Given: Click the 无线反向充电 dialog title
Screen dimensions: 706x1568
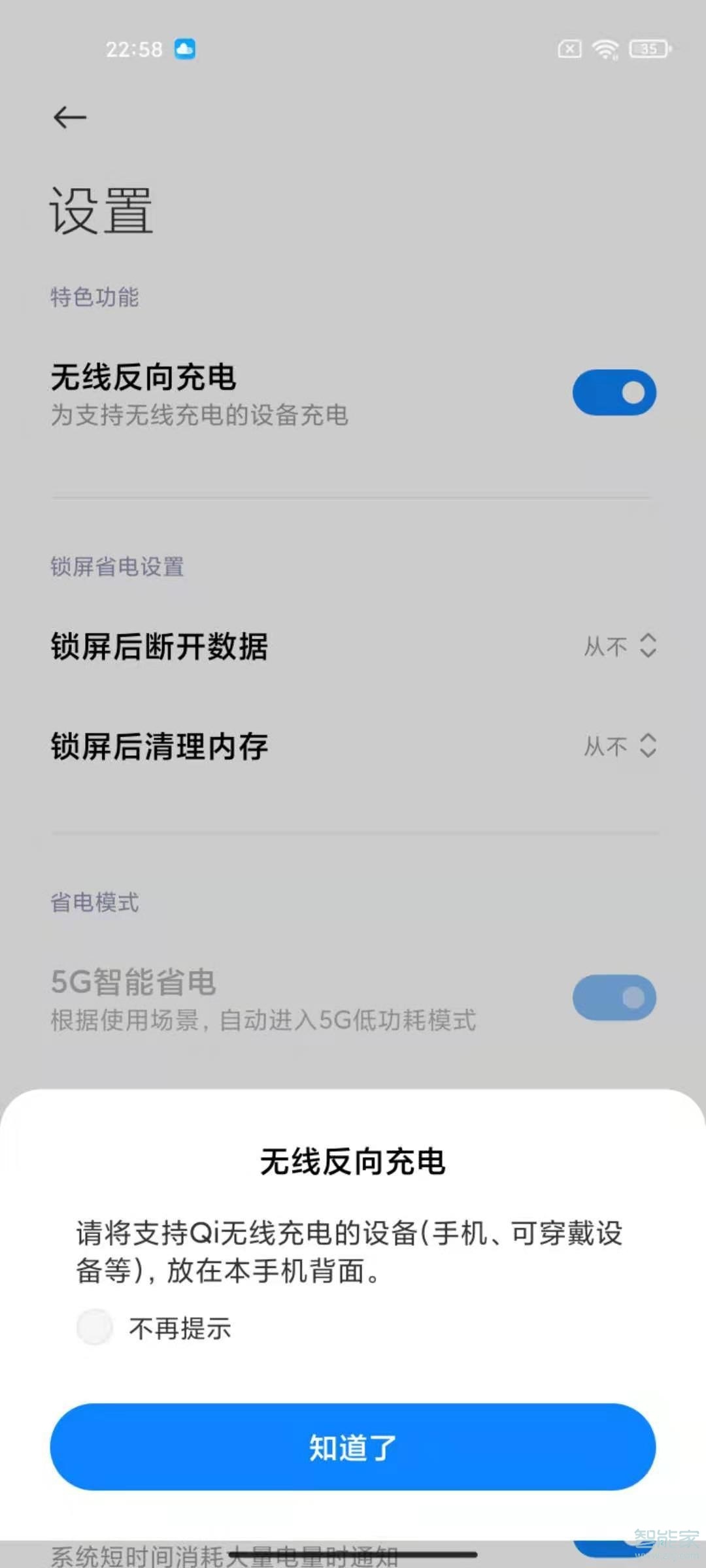Looking at the screenshot, I should (353, 1162).
